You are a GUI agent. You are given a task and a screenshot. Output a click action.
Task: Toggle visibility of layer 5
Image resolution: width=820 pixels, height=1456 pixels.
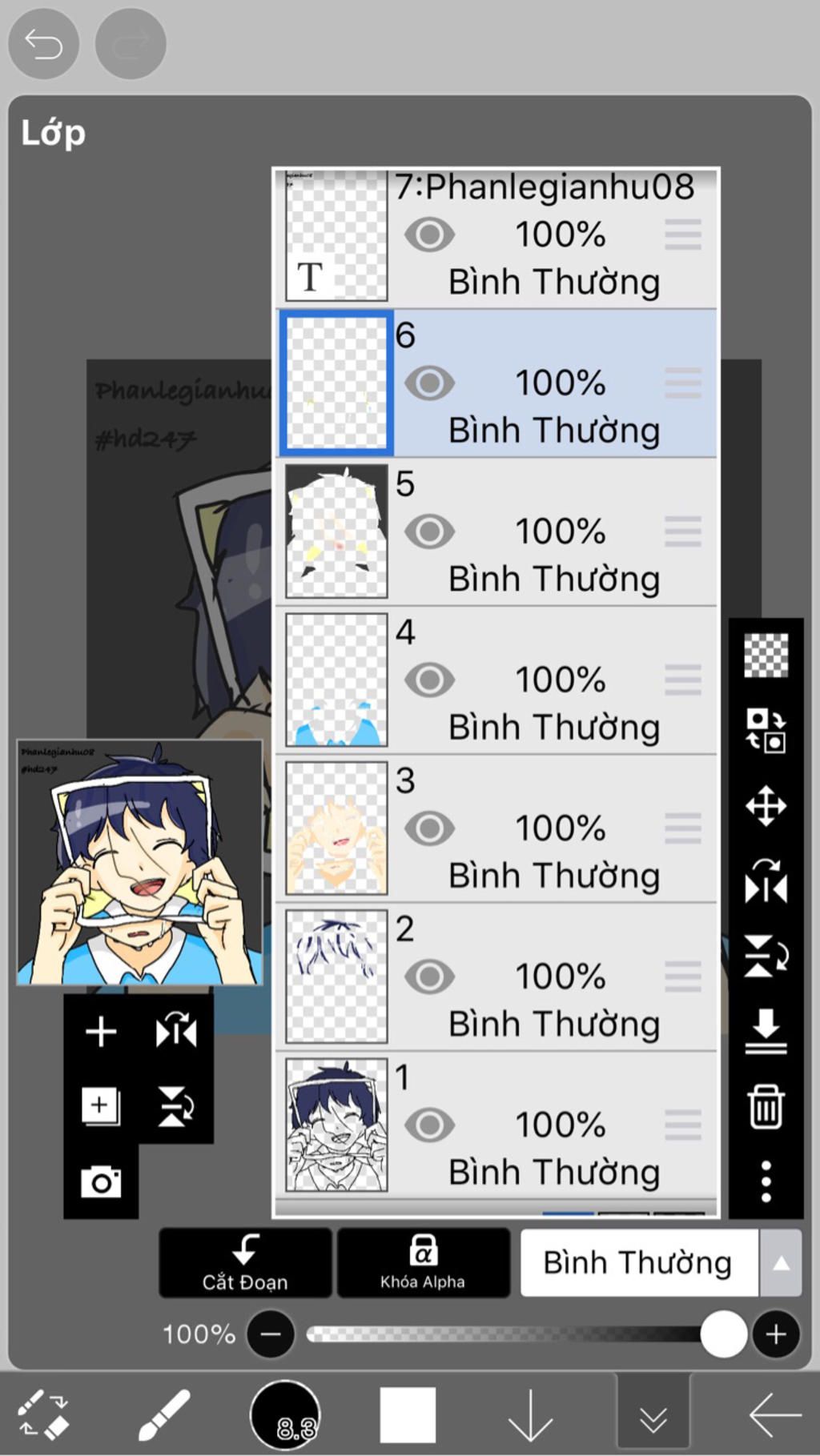click(429, 531)
